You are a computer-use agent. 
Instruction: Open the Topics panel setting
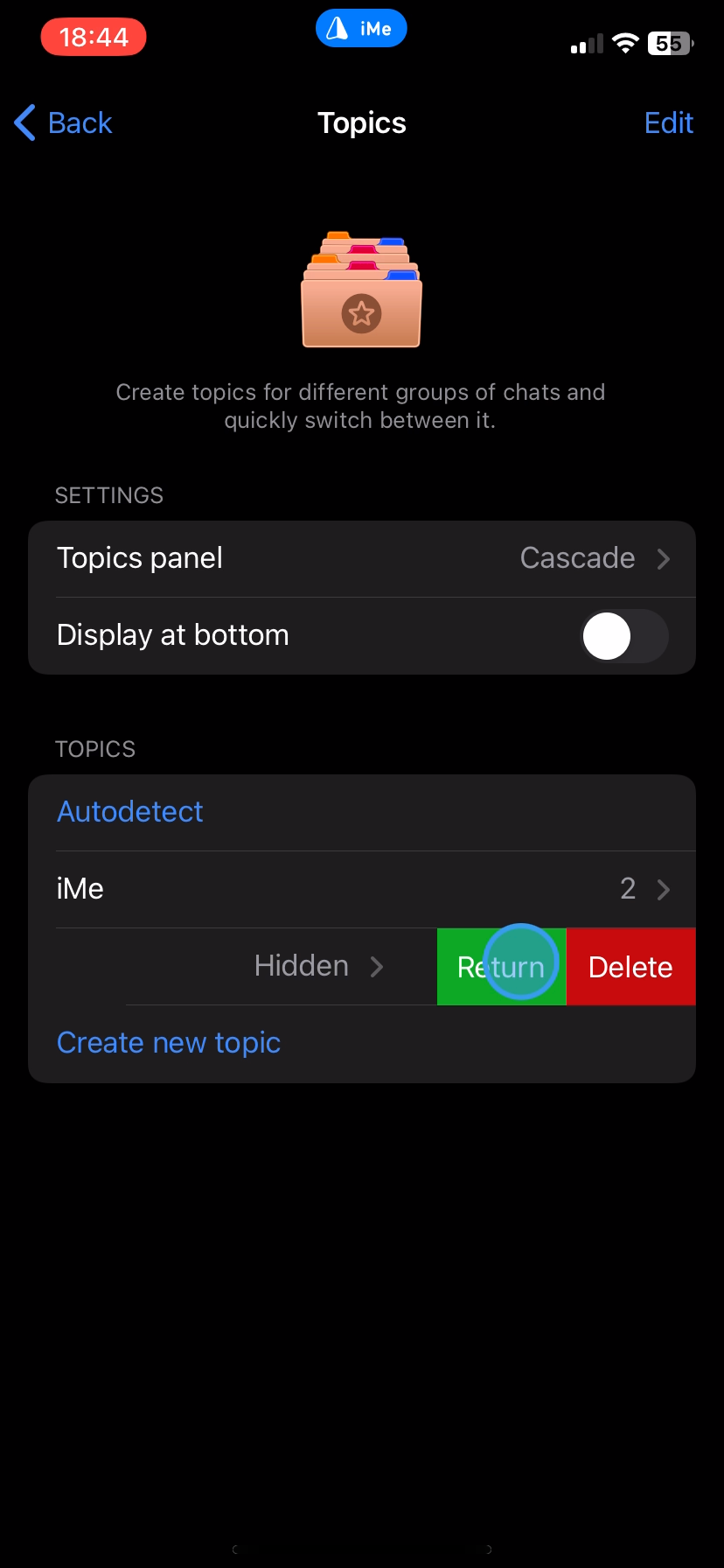(x=362, y=558)
